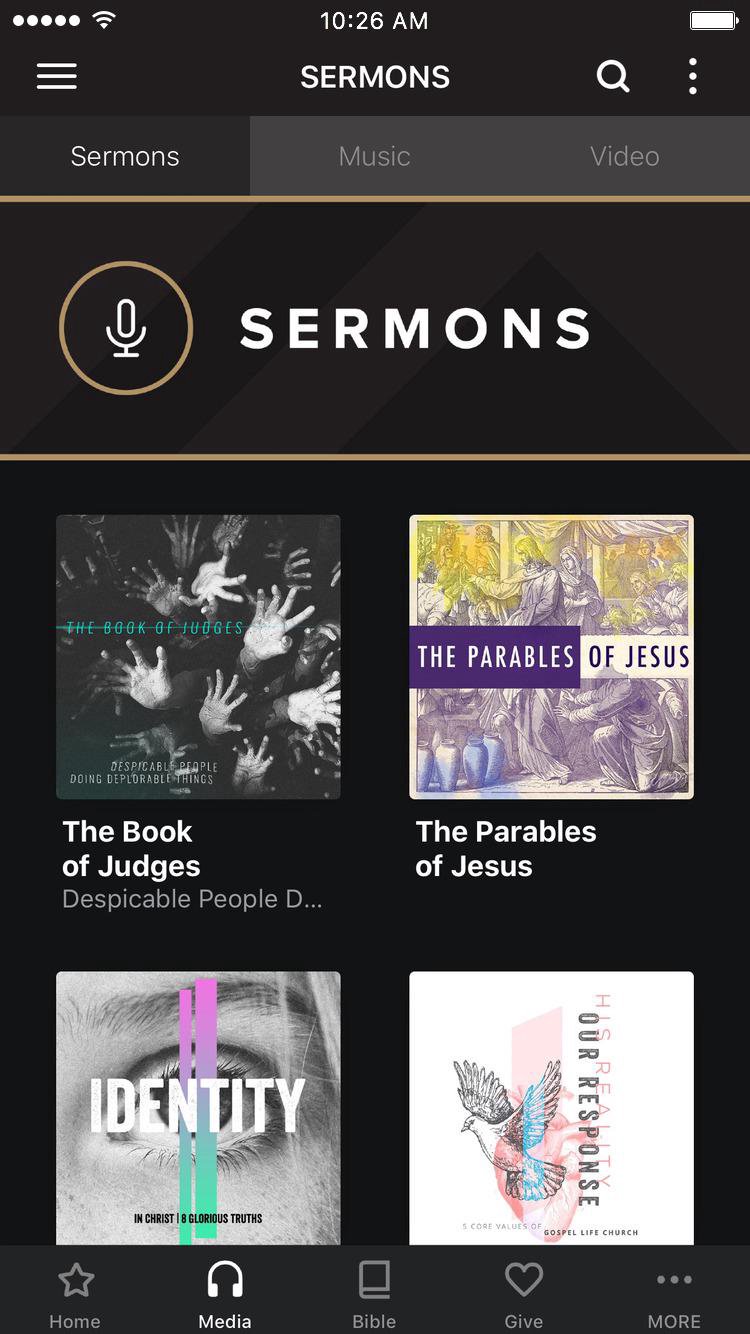Image resolution: width=750 pixels, height=1334 pixels.
Task: Open the hamburger navigation menu
Action: (x=57, y=76)
